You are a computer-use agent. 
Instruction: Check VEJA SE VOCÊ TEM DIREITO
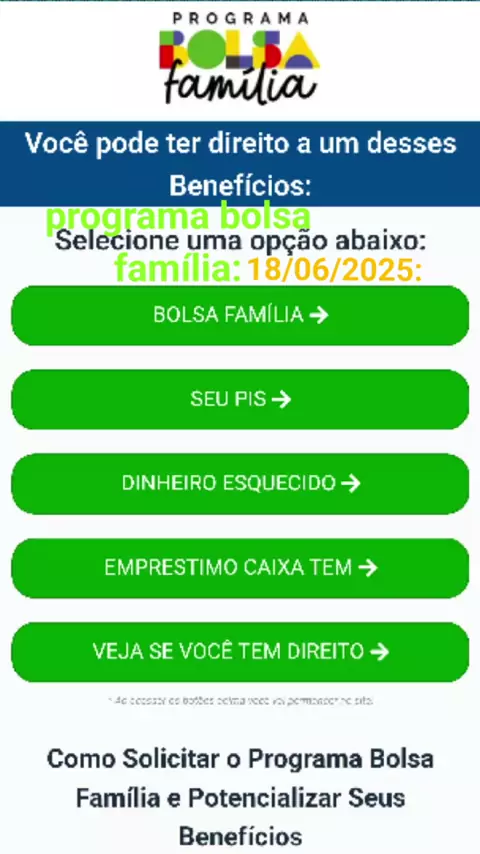(240, 652)
